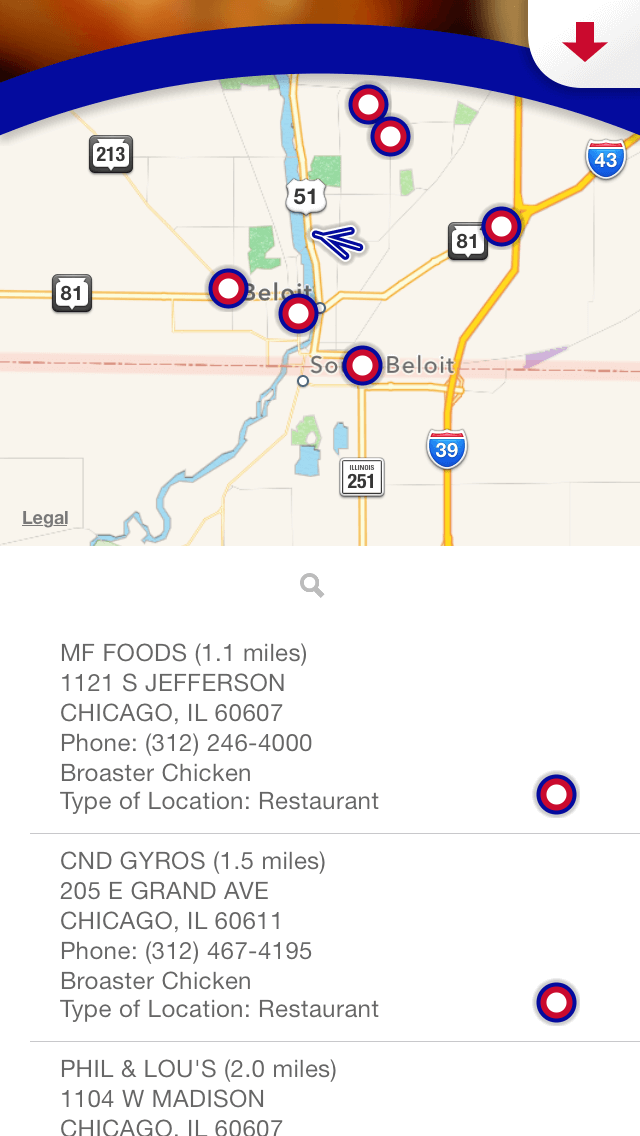Open the Legal link on the map
Viewport: 640px width, 1136px height.
(x=45, y=518)
